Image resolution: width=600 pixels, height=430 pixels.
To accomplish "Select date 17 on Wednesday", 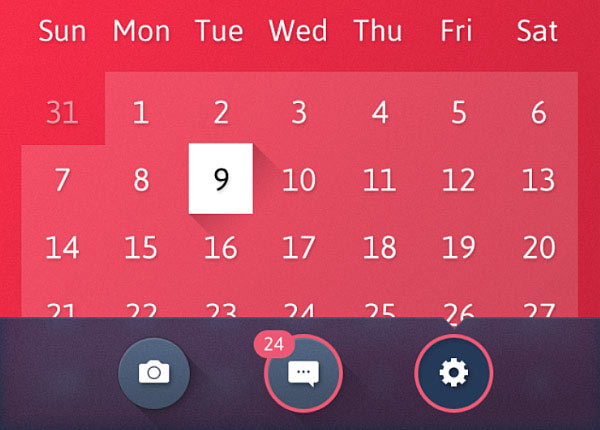I will [299, 246].
